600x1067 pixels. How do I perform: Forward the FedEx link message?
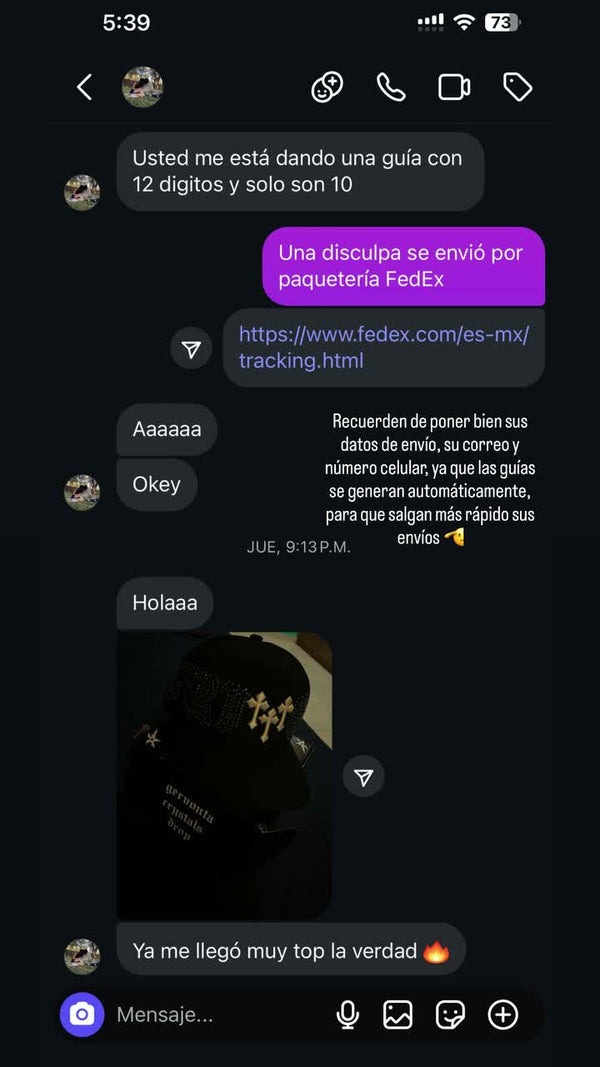(x=191, y=349)
